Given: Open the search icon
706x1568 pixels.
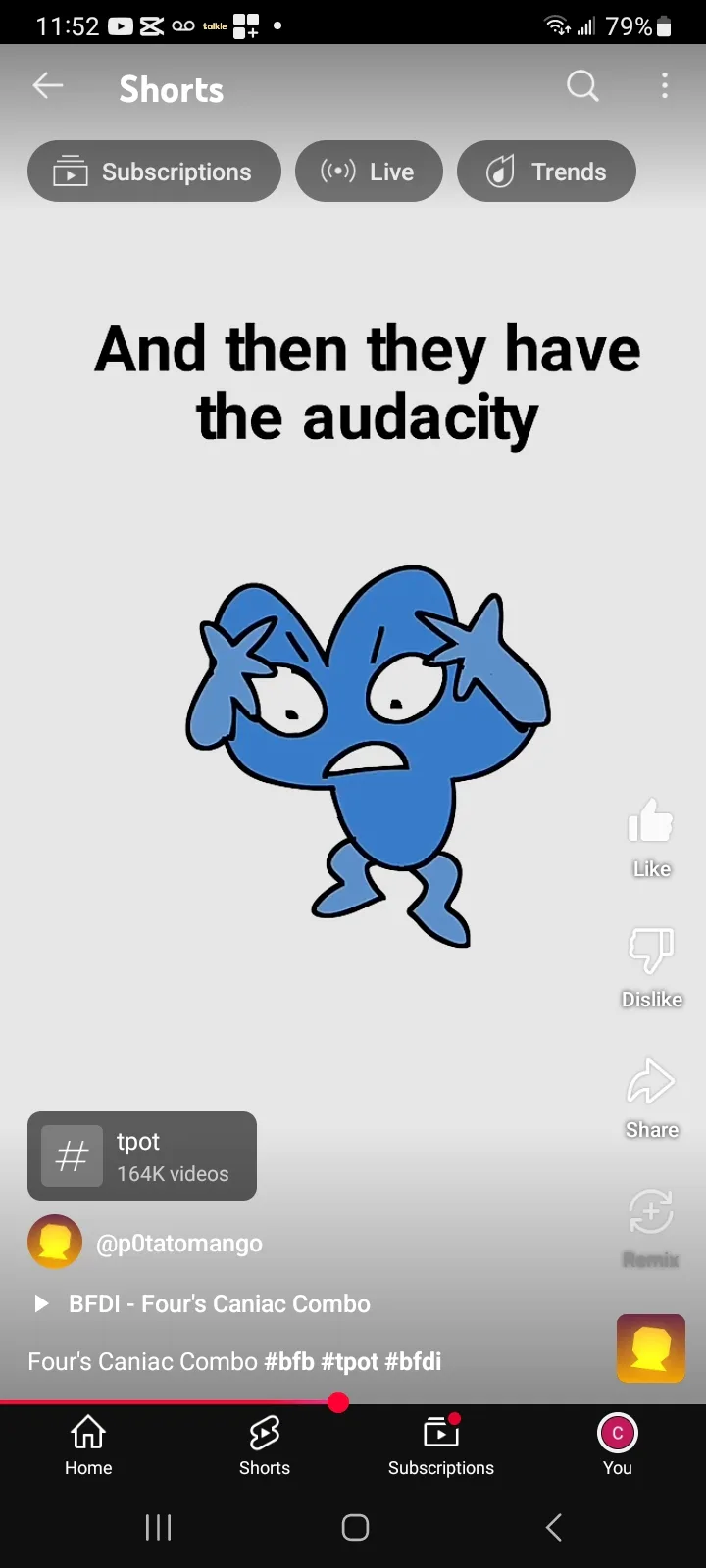Looking at the screenshot, I should (582, 86).
